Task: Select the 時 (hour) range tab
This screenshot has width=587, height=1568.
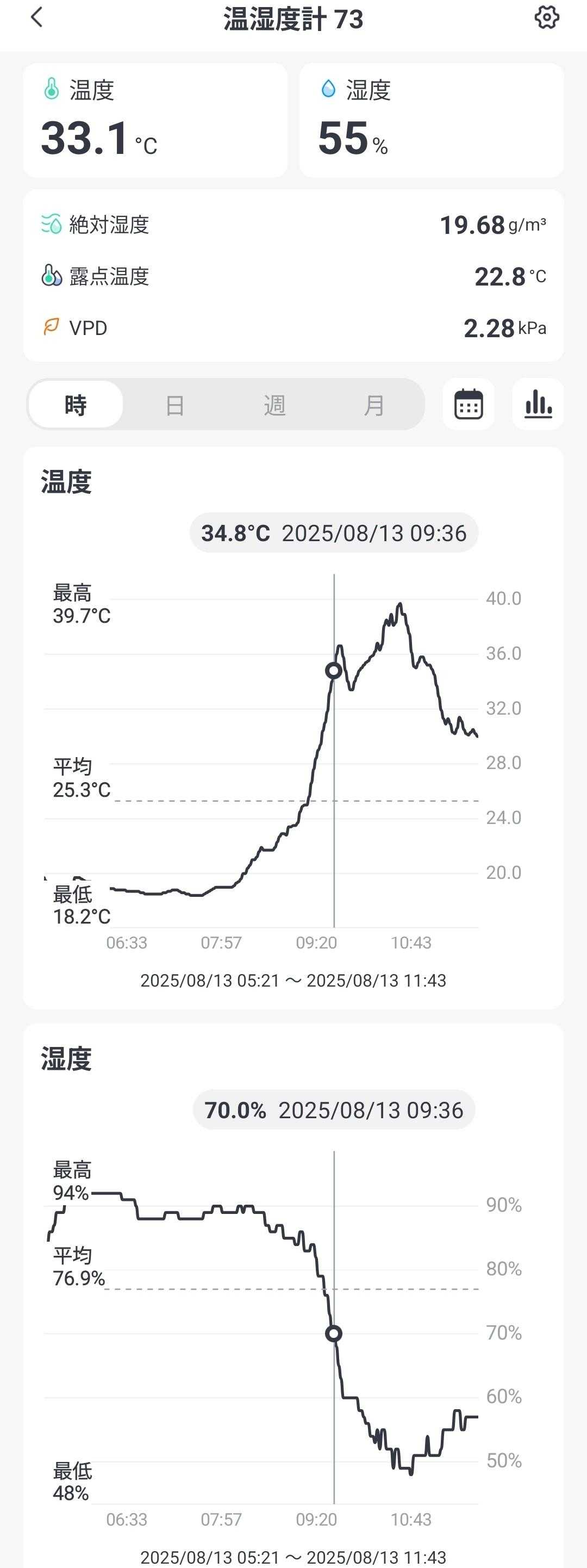Action: (x=76, y=405)
